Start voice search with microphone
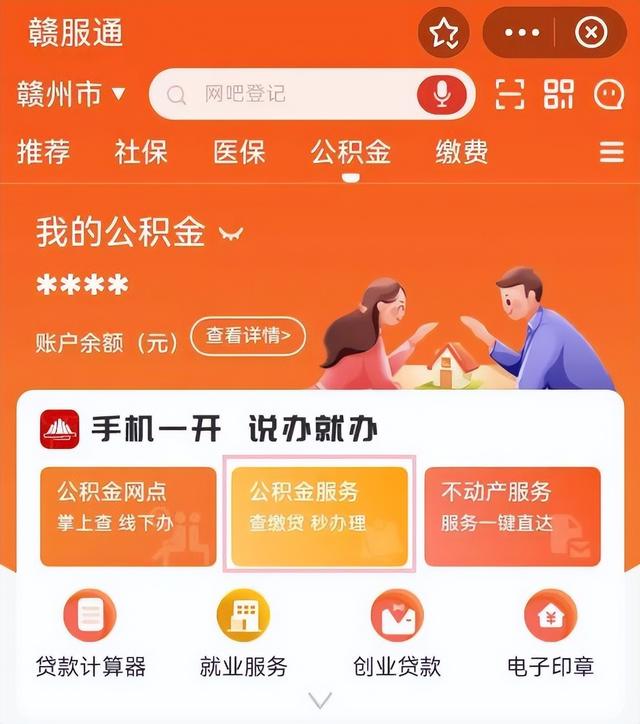This screenshot has height=724, width=640. (x=441, y=95)
